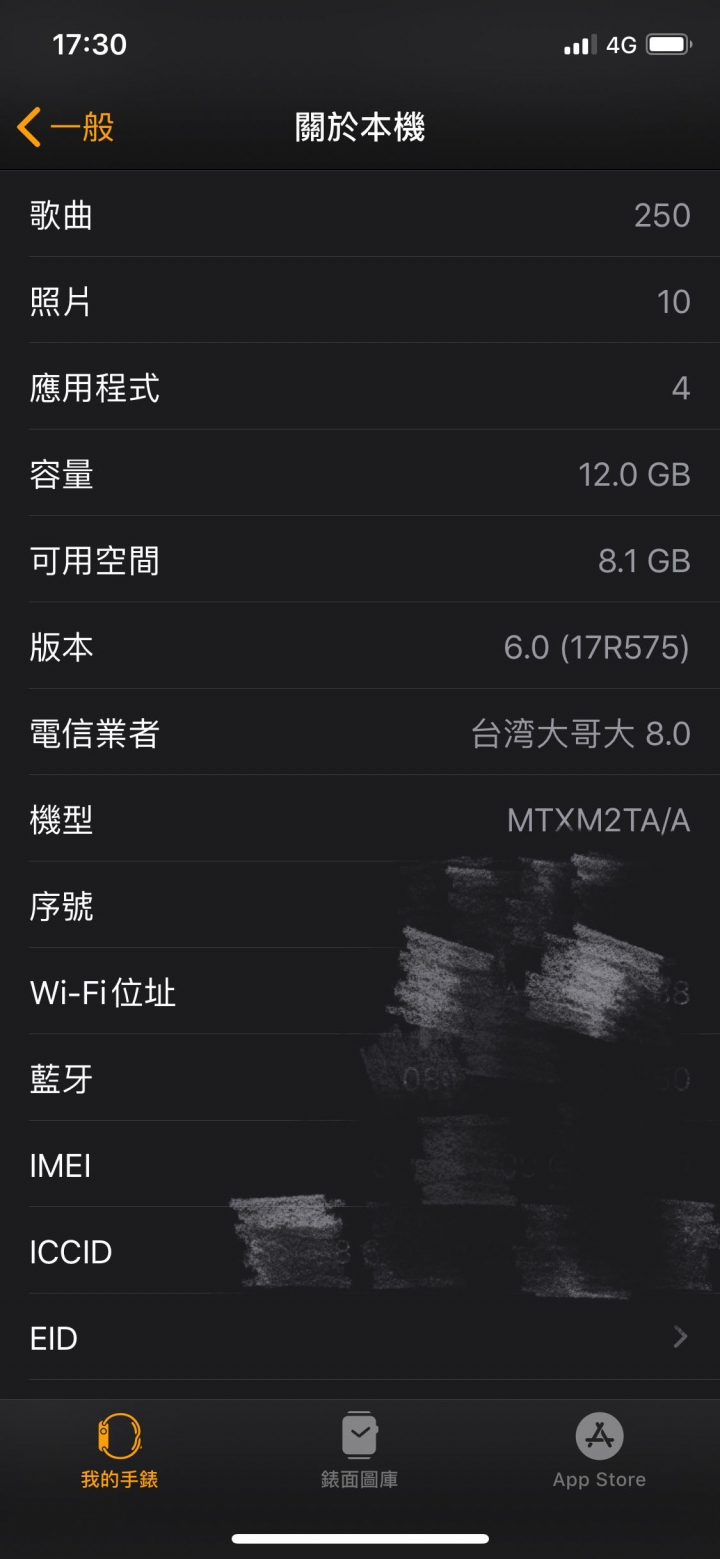Switch to the 錶面圖庫 tab
The image size is (720, 1559).
pyautogui.click(x=359, y=1450)
